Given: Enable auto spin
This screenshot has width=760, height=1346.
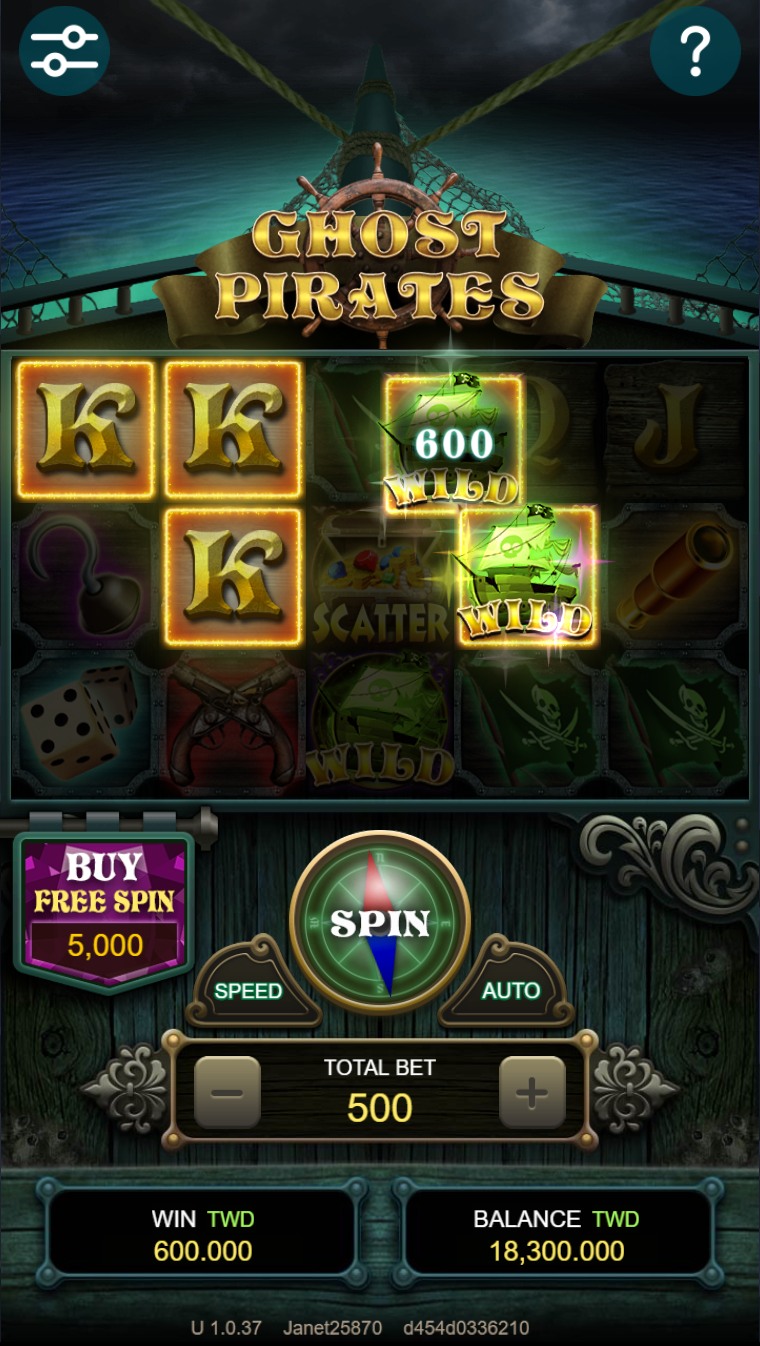Looking at the screenshot, I should (x=510, y=990).
